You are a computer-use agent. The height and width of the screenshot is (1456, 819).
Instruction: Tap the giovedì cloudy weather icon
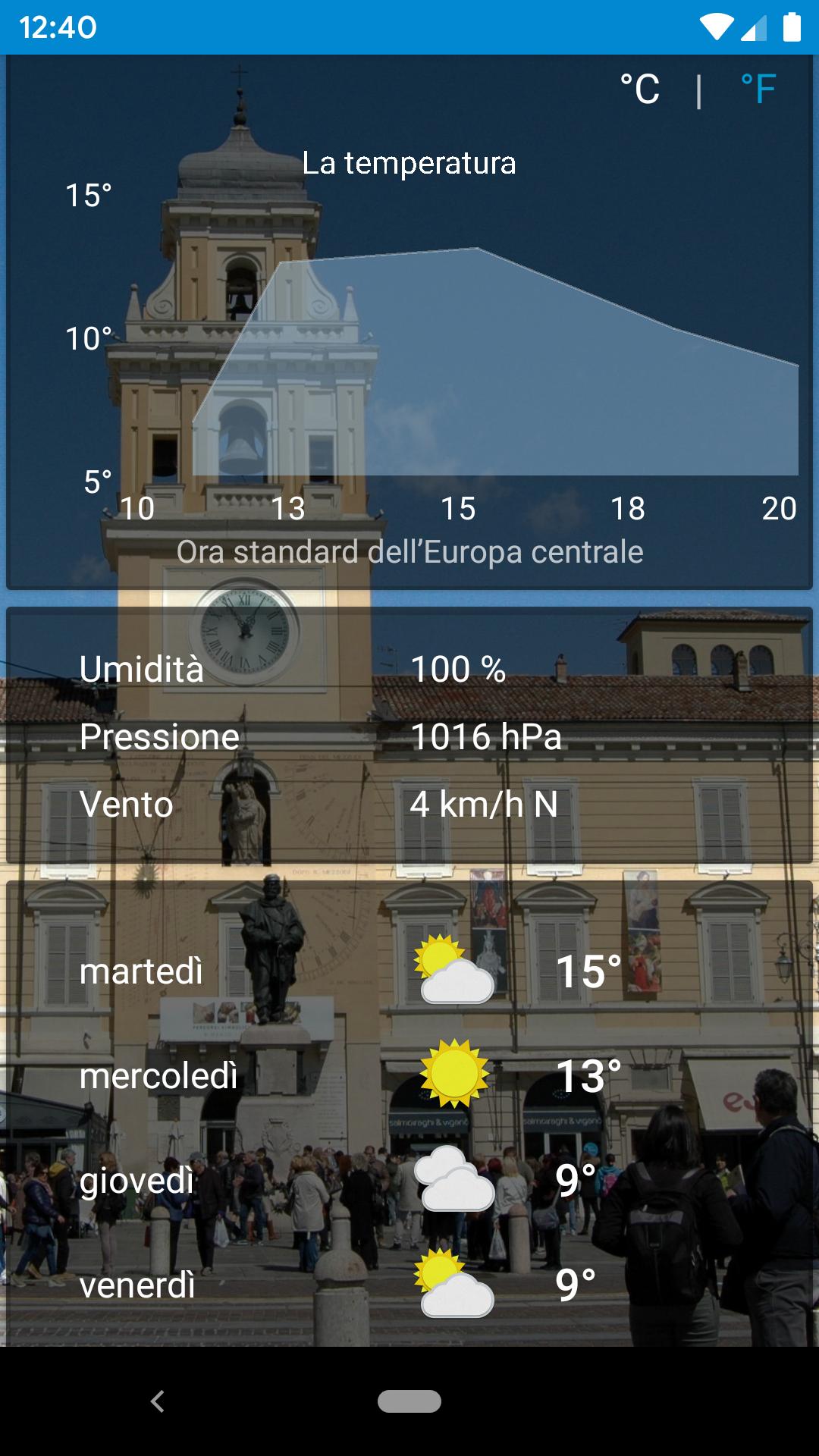pos(453,1179)
